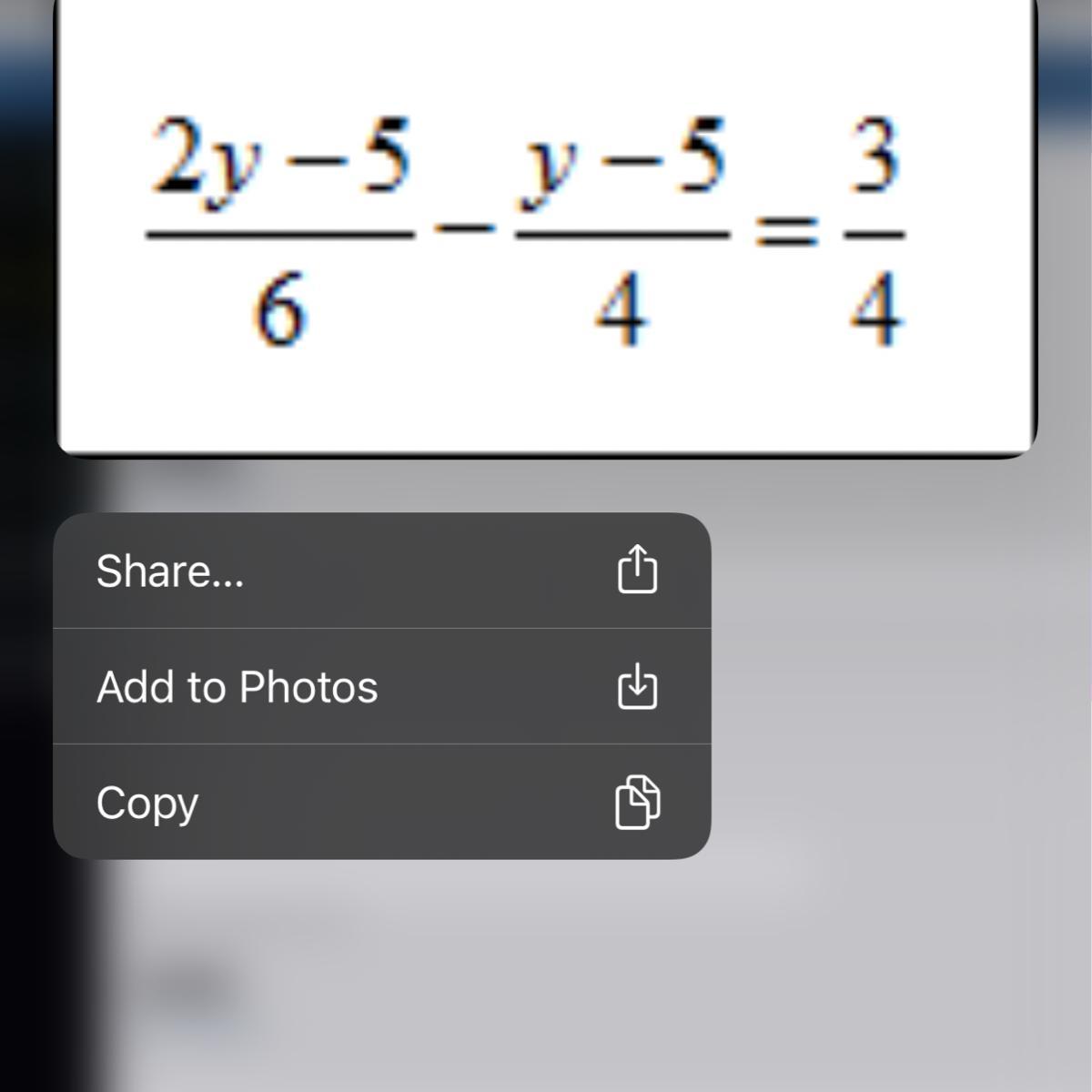The width and height of the screenshot is (1092, 1092).
Task: Copy the equation image
Action: tap(381, 803)
